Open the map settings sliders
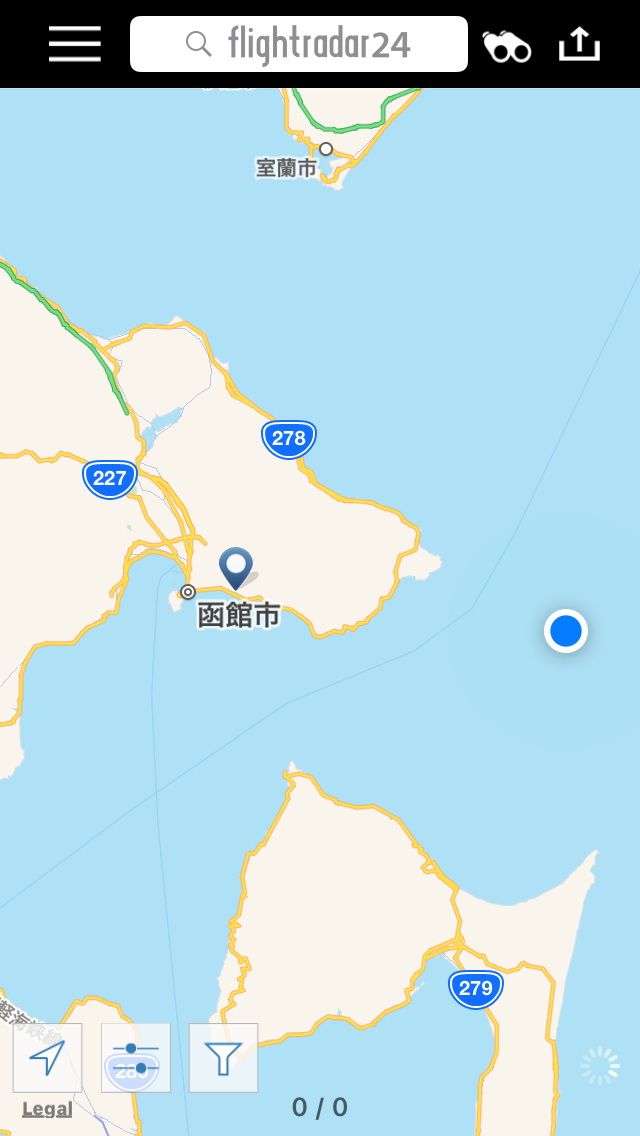640x1136 pixels. pos(136,1057)
